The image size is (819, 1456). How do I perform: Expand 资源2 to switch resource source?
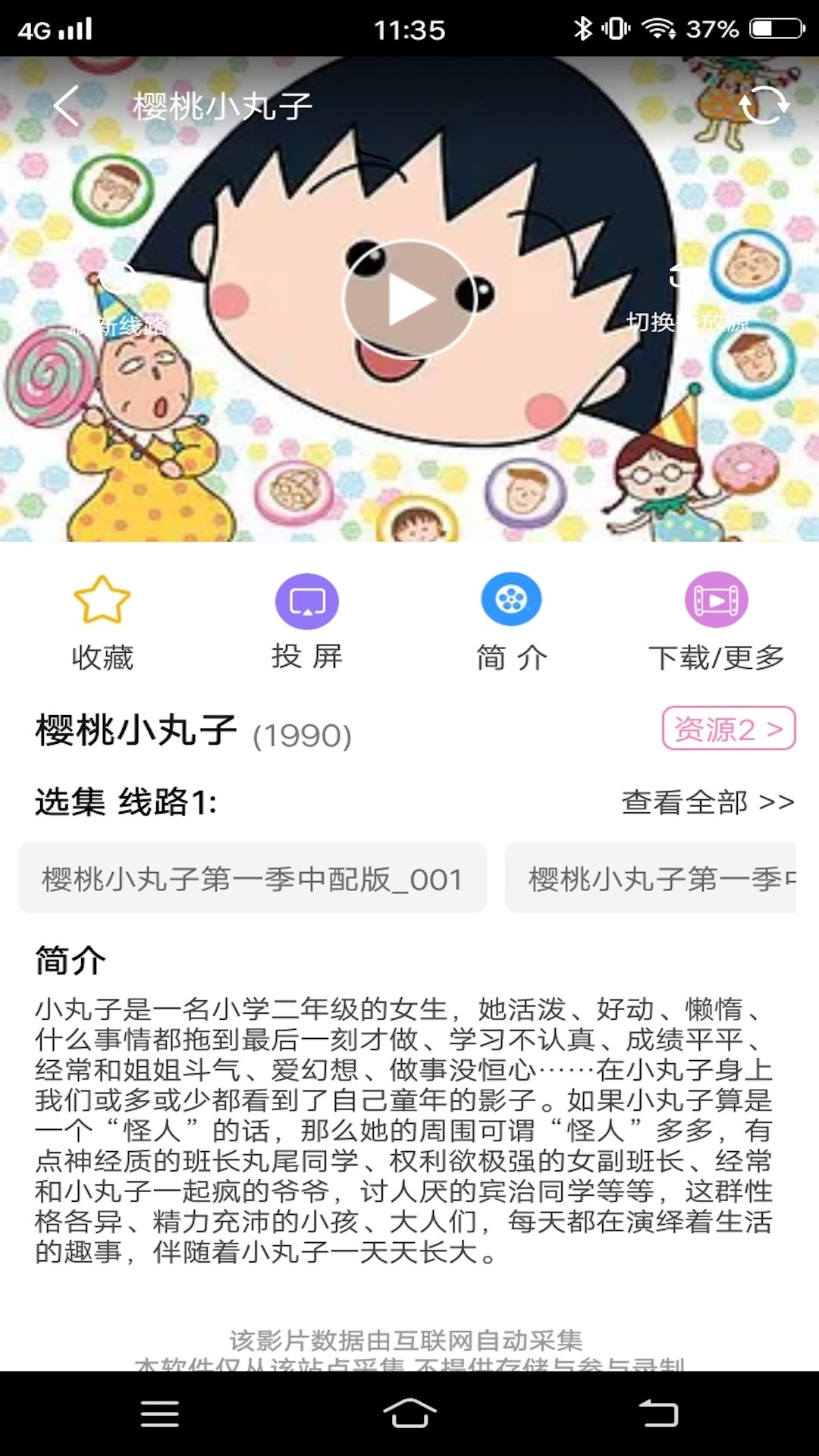point(728,730)
